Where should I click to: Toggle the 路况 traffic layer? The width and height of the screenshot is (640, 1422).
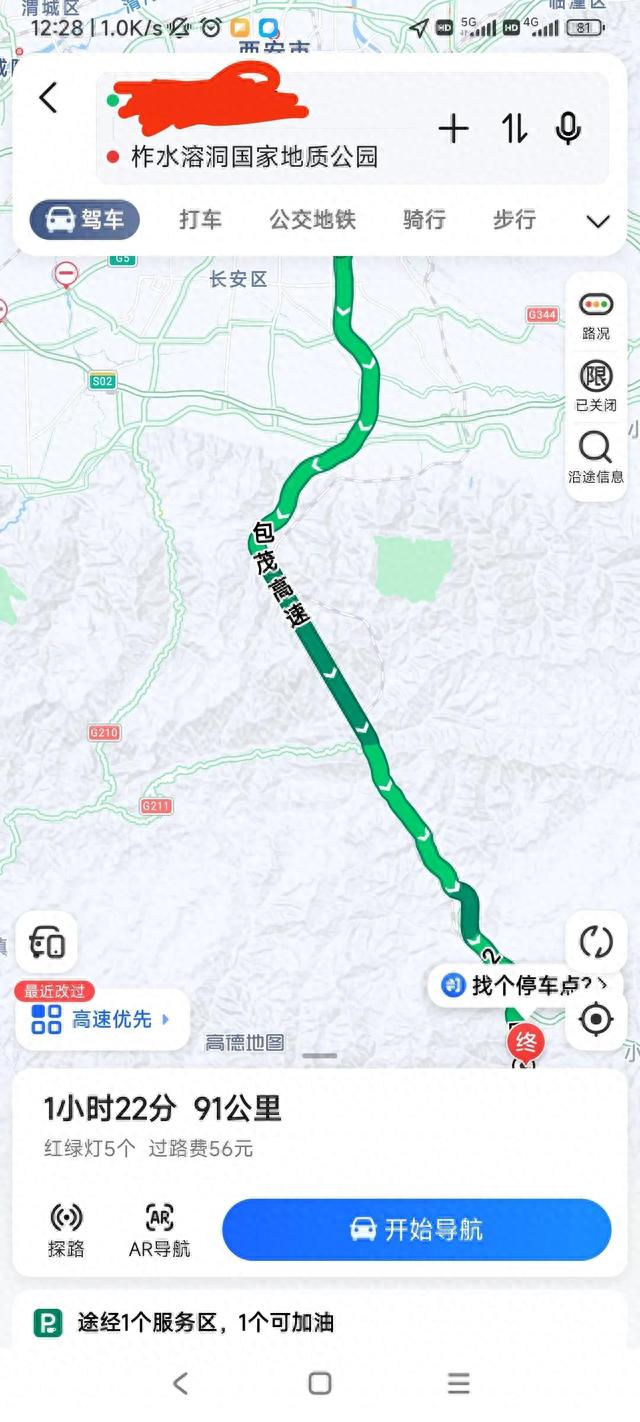pyautogui.click(x=595, y=314)
